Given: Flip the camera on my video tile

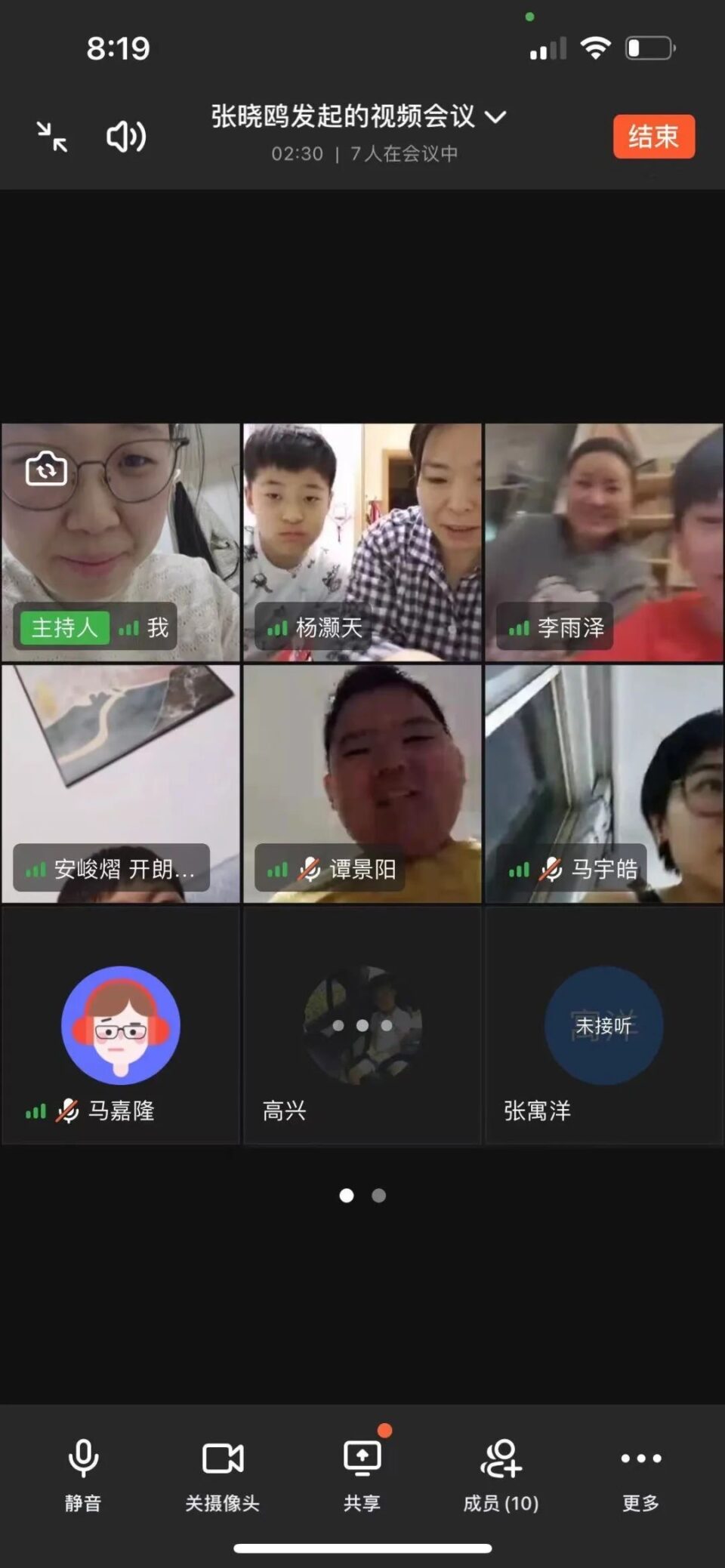Looking at the screenshot, I should pos(46,470).
